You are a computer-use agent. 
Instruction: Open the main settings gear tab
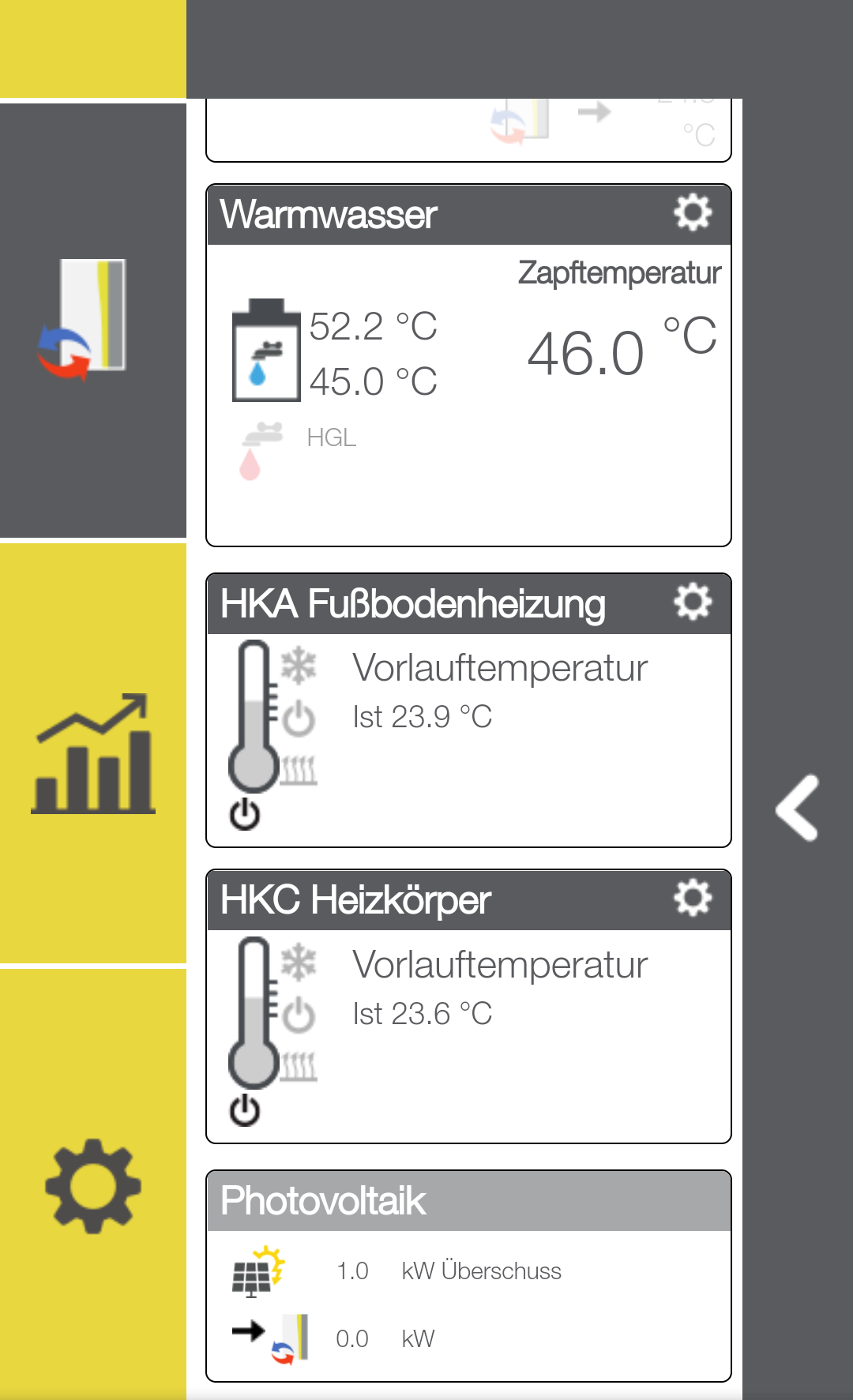[x=92, y=1185]
